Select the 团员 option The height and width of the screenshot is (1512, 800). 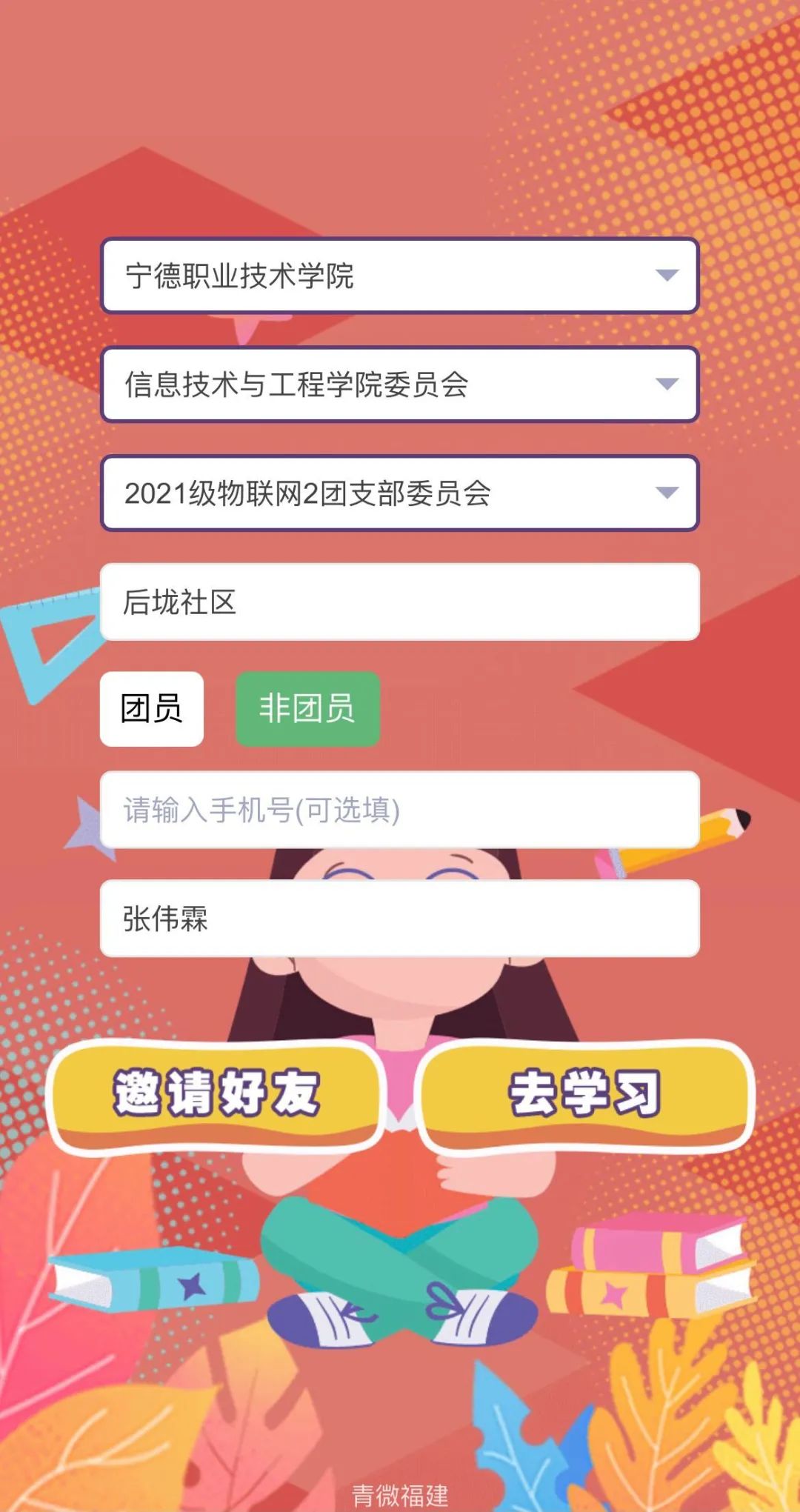point(152,708)
